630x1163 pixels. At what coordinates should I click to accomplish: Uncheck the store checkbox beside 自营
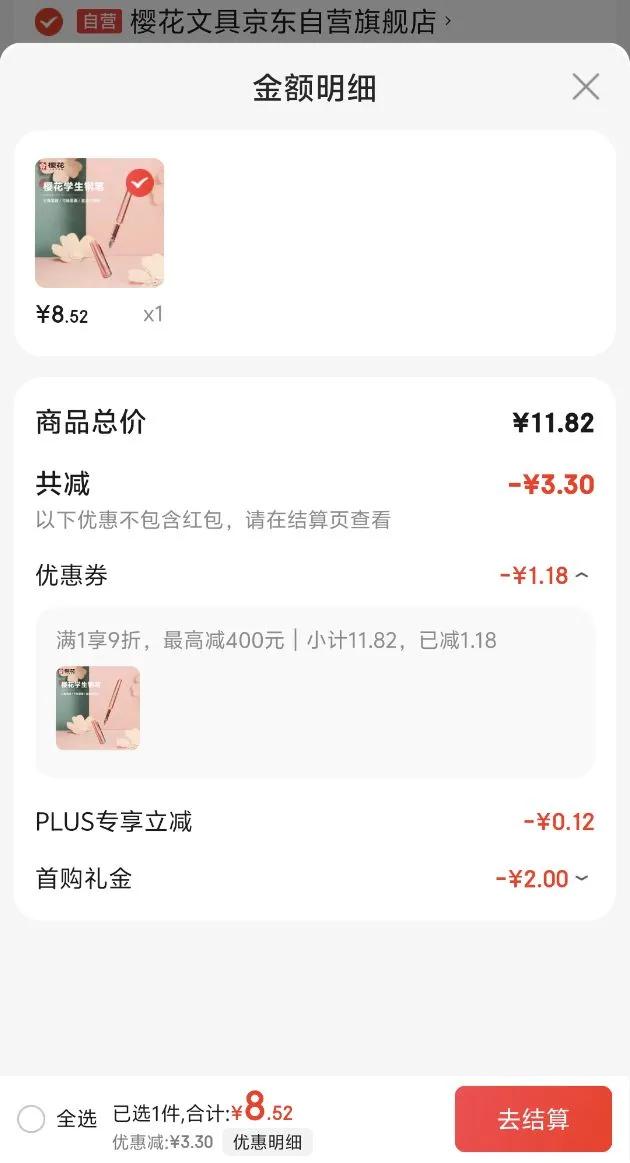(x=48, y=21)
